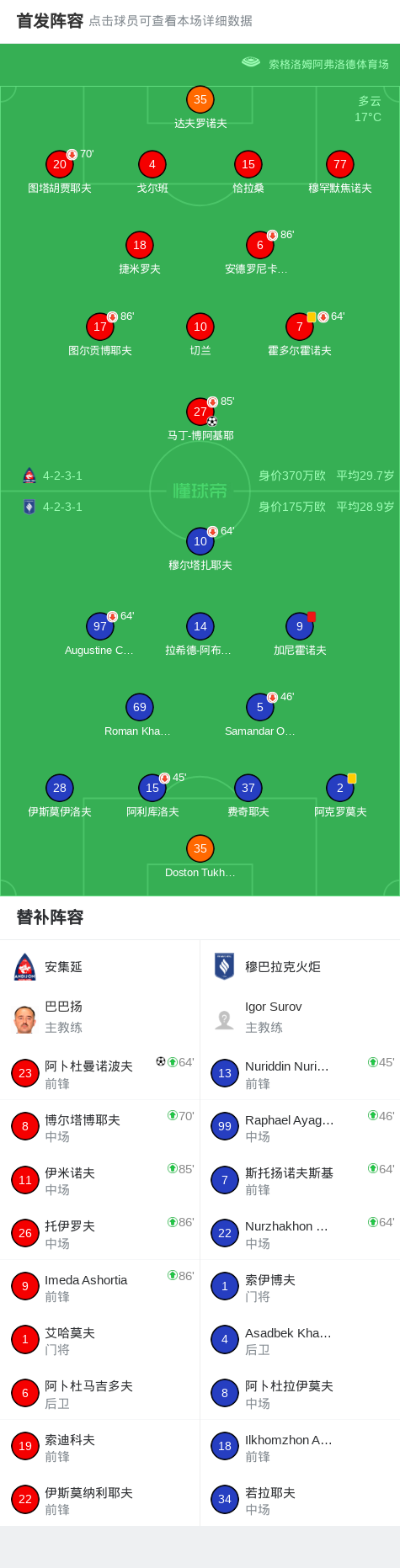The image size is (400, 1568).
Task: Open coach Igor Surov row
Action: 300,1017
